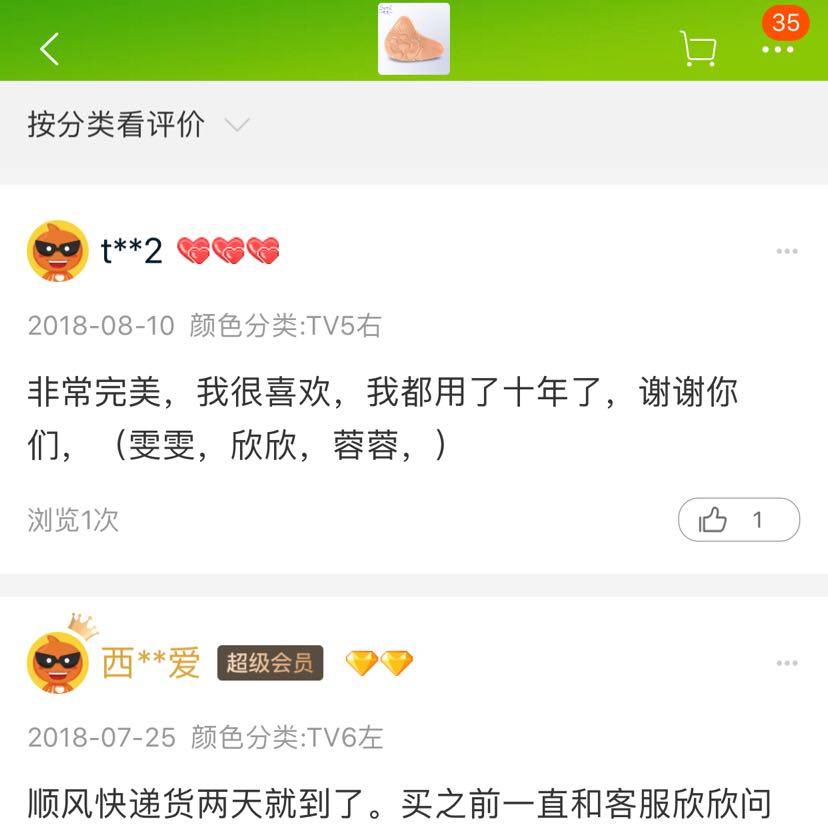Open options for t**2's review
828x828 pixels.
pyautogui.click(x=787, y=251)
